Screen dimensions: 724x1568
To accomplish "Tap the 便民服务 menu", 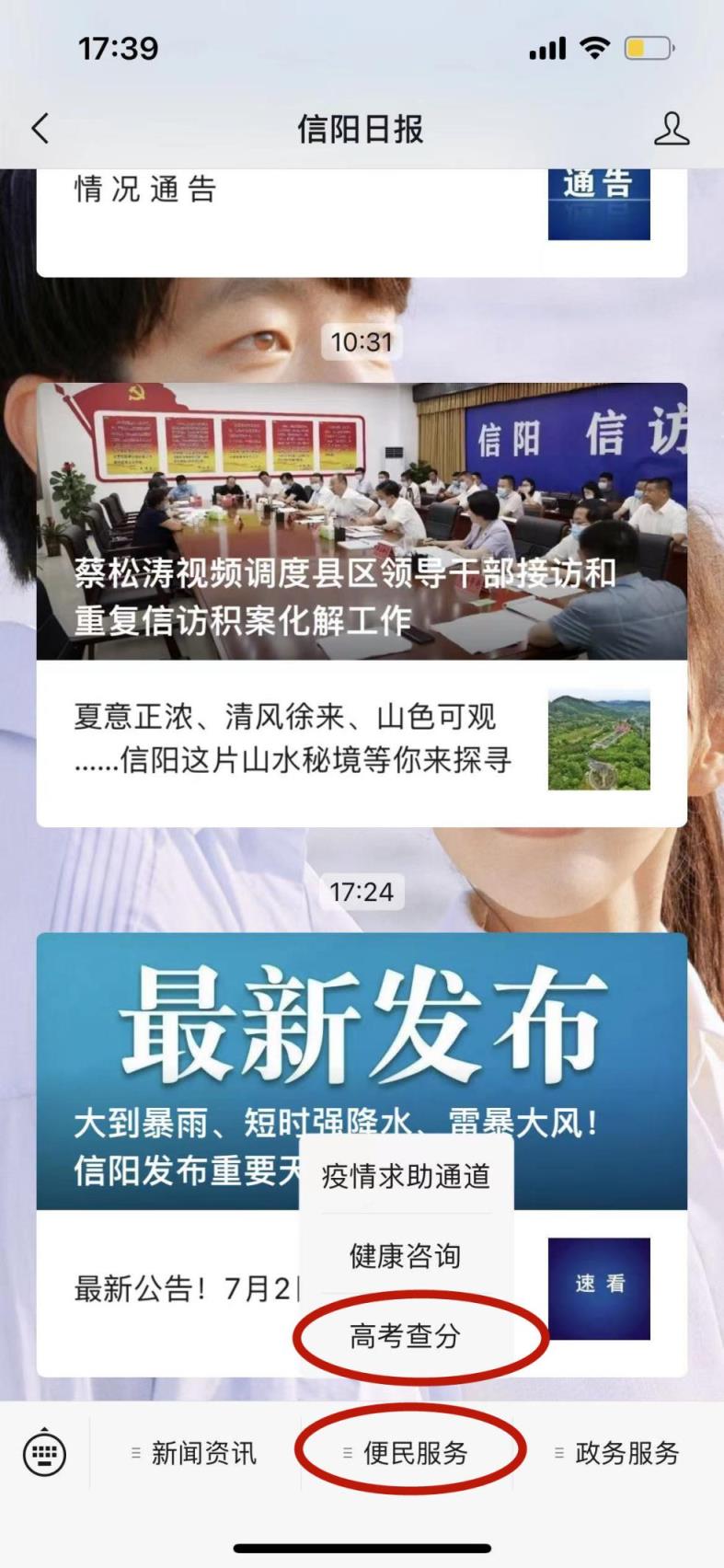I will (x=408, y=1453).
